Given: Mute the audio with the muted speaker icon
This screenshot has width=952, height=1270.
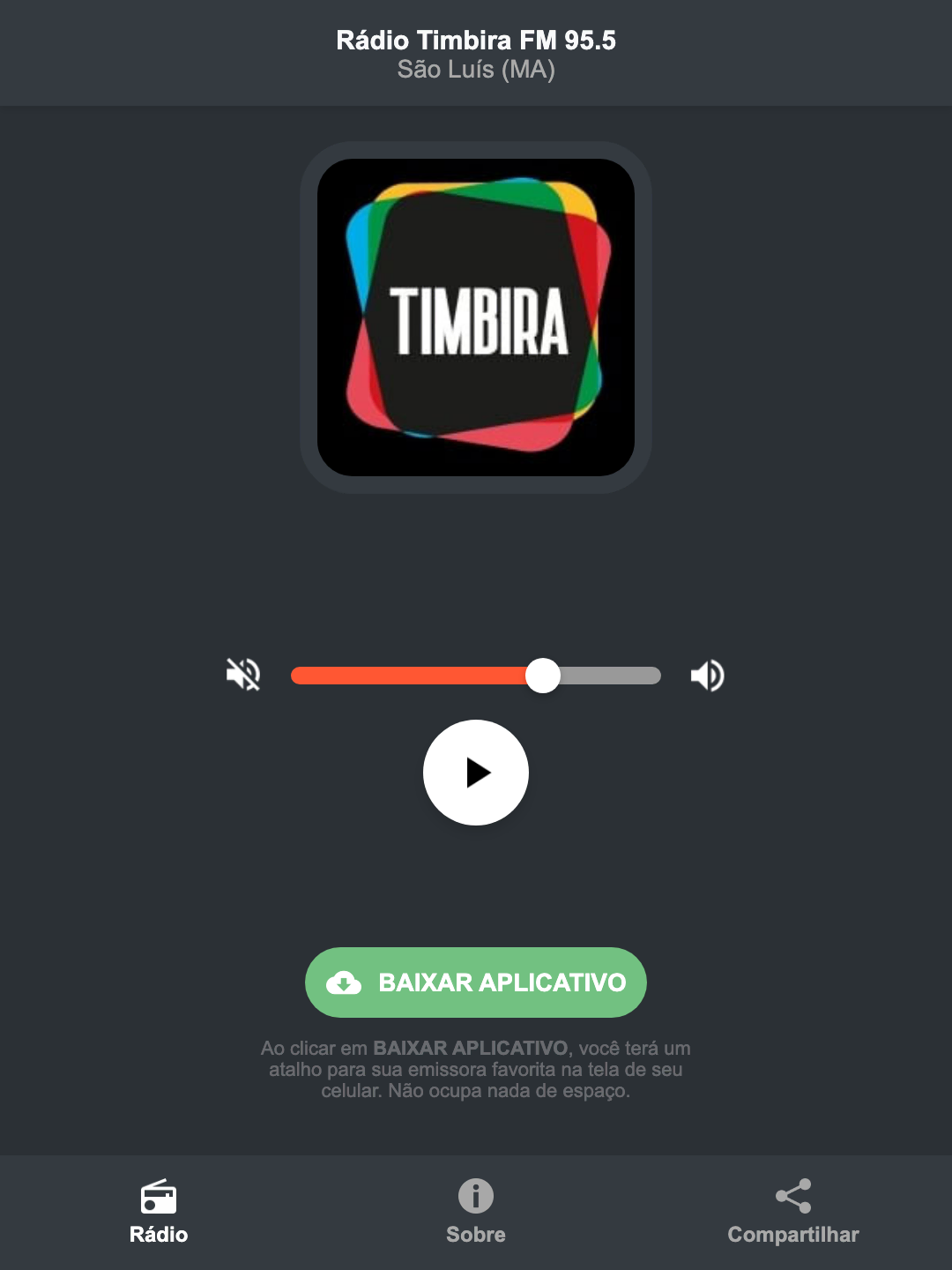Looking at the screenshot, I should tap(243, 675).
